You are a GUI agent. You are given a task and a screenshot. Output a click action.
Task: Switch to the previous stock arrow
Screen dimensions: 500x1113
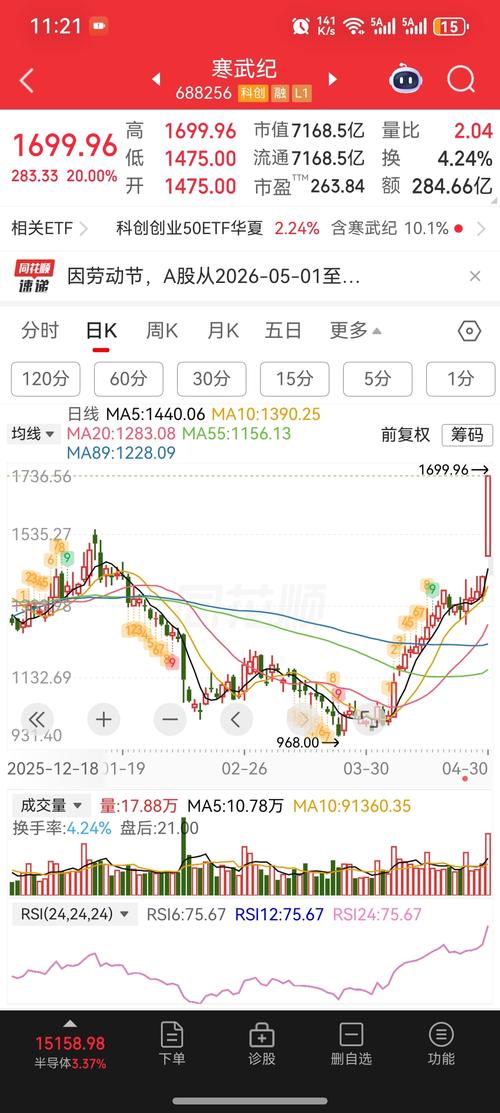click(x=156, y=80)
